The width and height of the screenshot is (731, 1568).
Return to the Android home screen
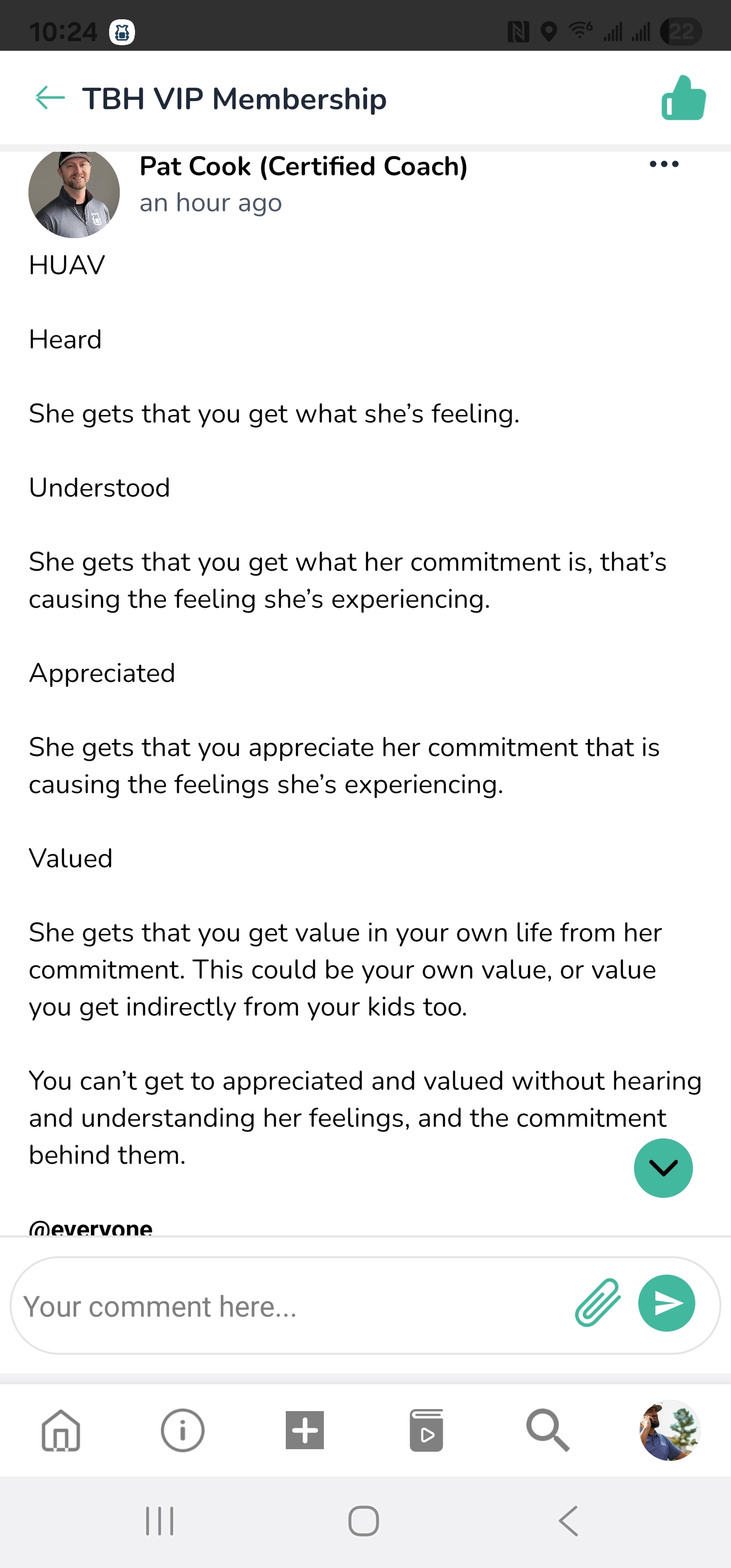(364, 1521)
